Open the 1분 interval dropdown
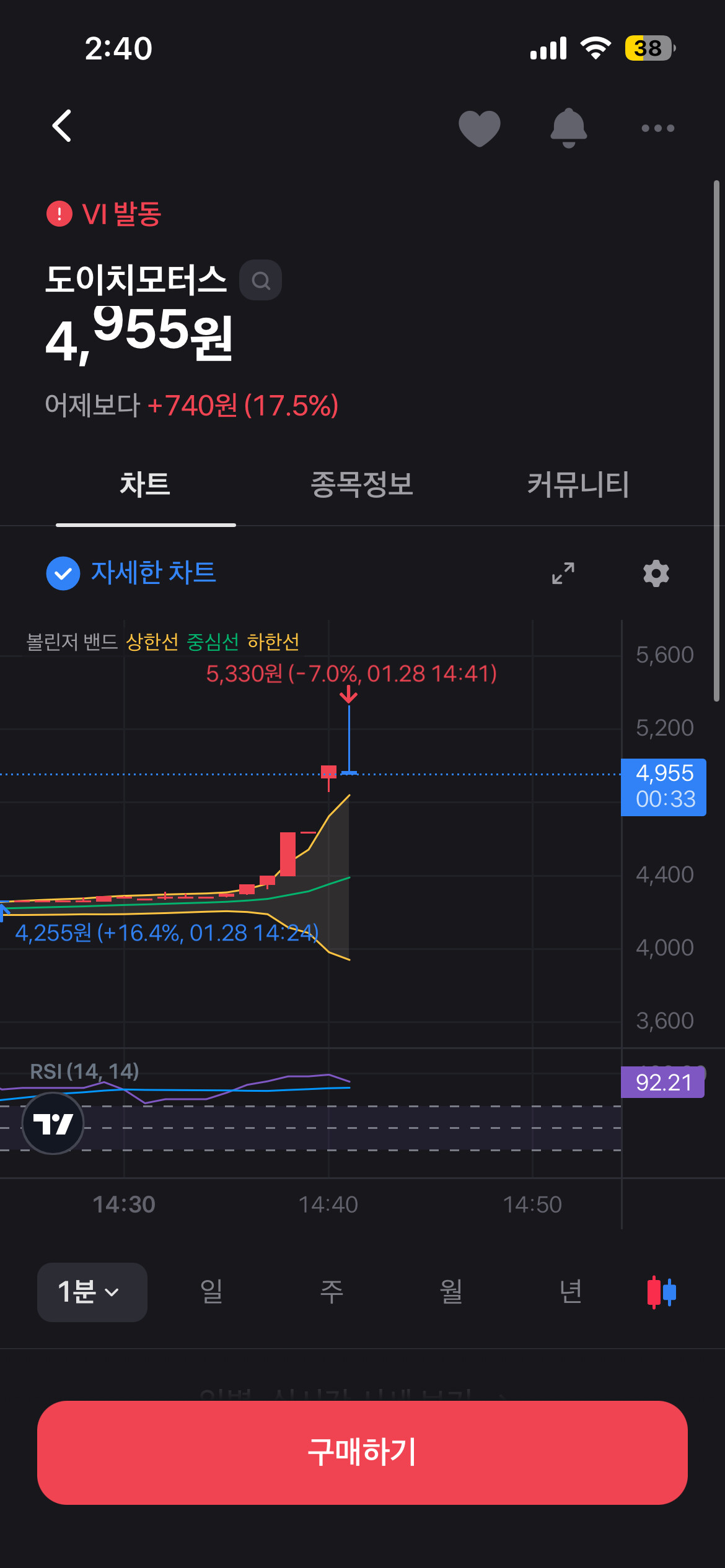The image size is (725, 1568). coord(92,1292)
